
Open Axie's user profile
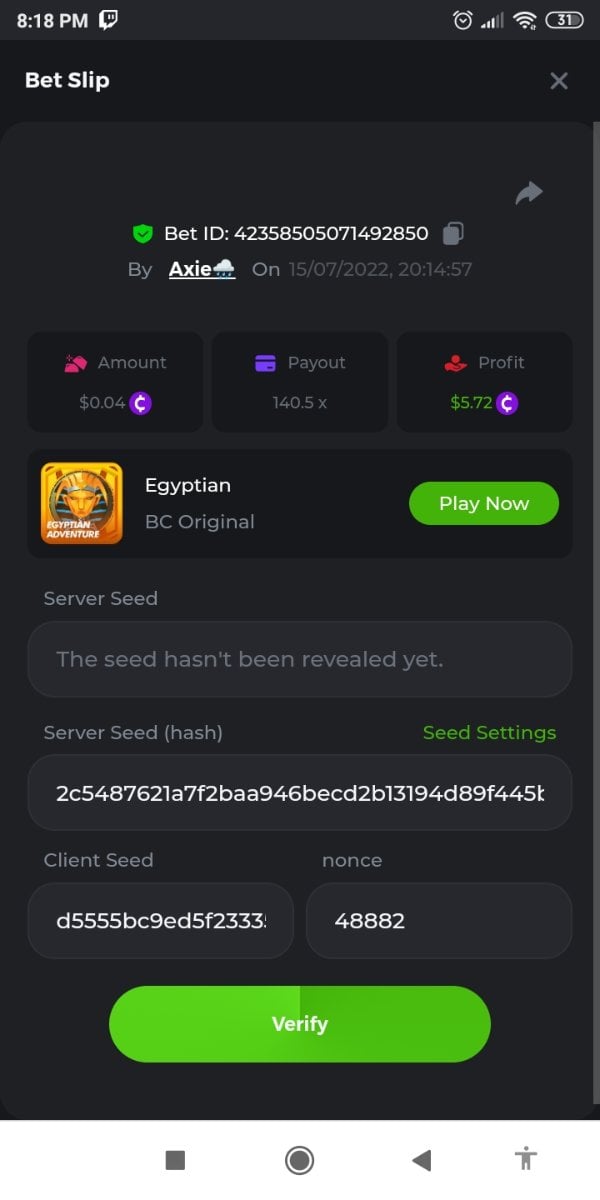200,269
